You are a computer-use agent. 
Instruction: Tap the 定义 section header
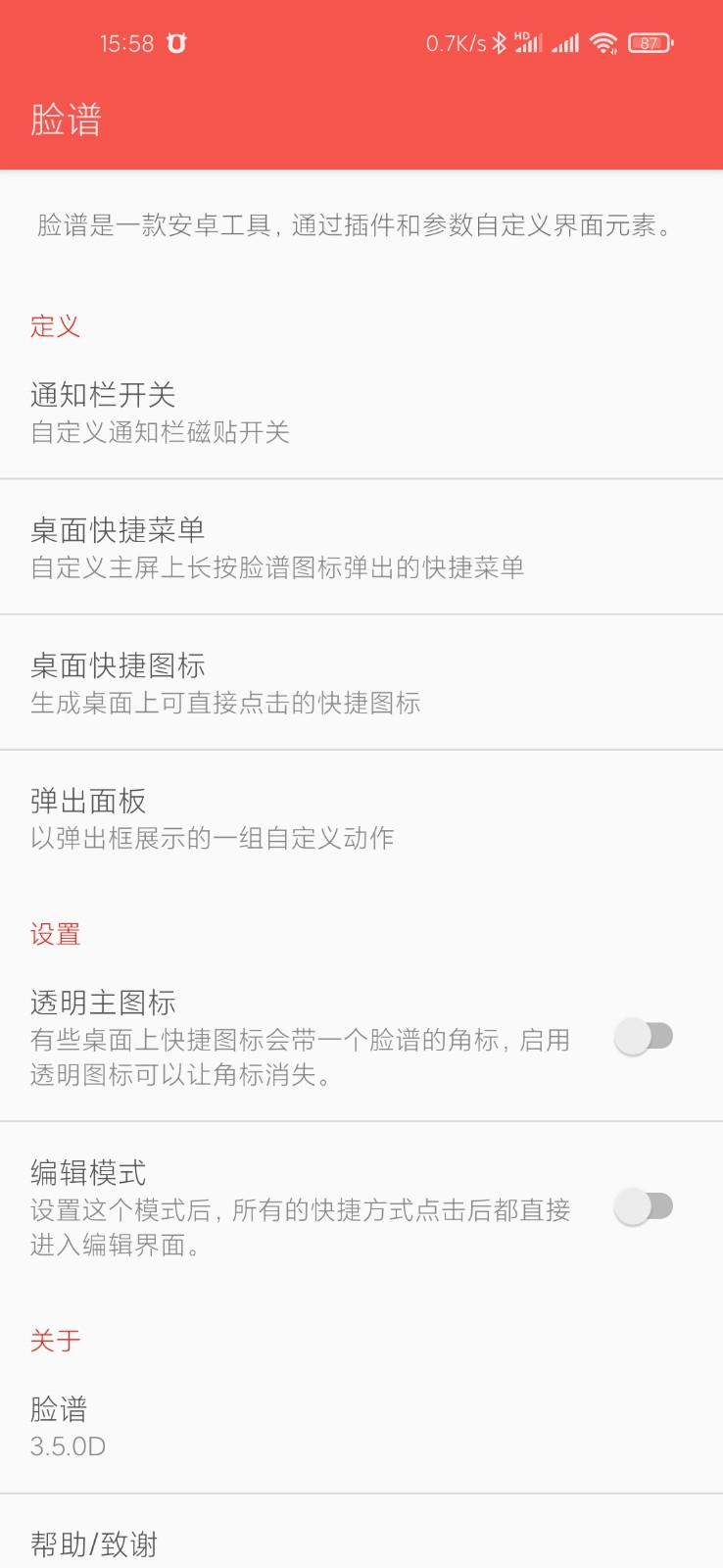click(54, 327)
